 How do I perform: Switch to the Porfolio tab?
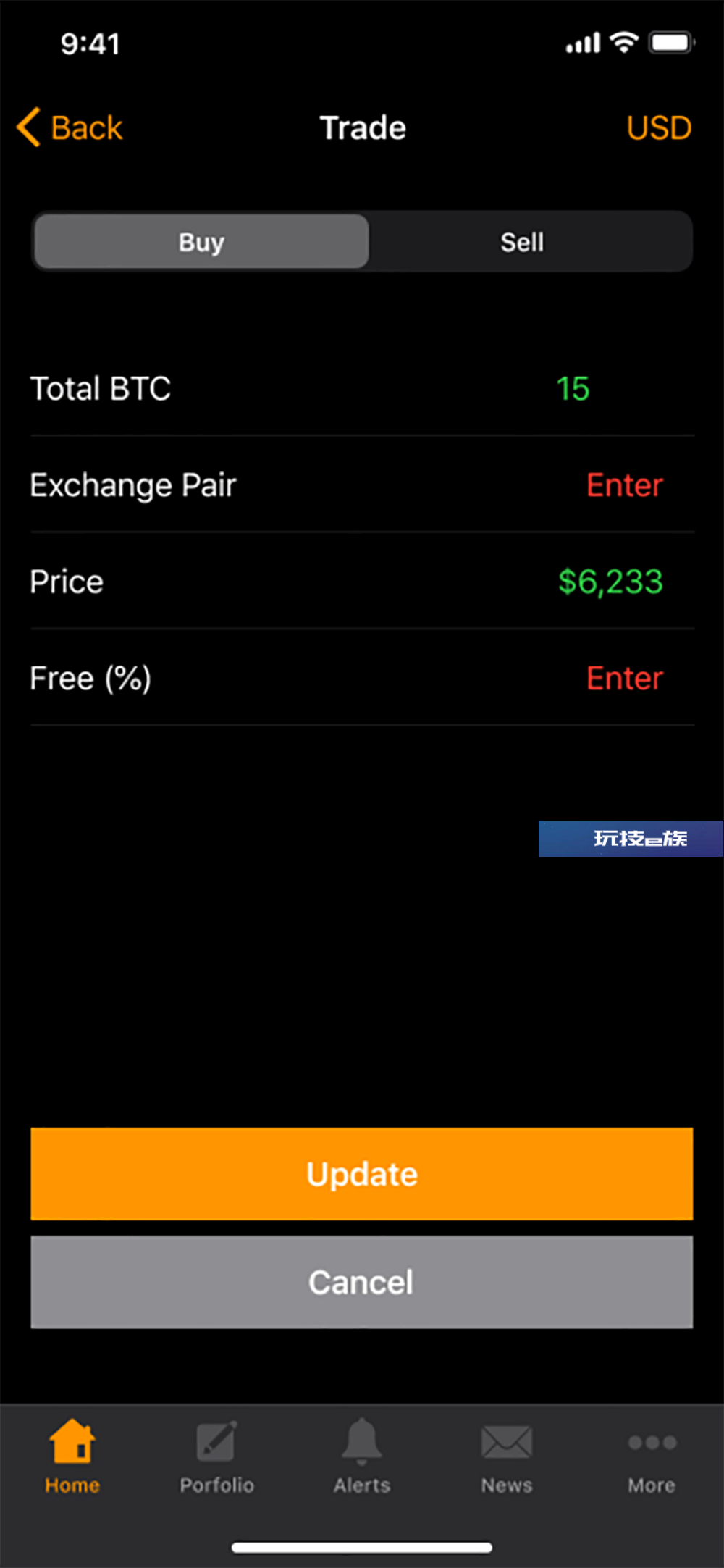(217, 1456)
